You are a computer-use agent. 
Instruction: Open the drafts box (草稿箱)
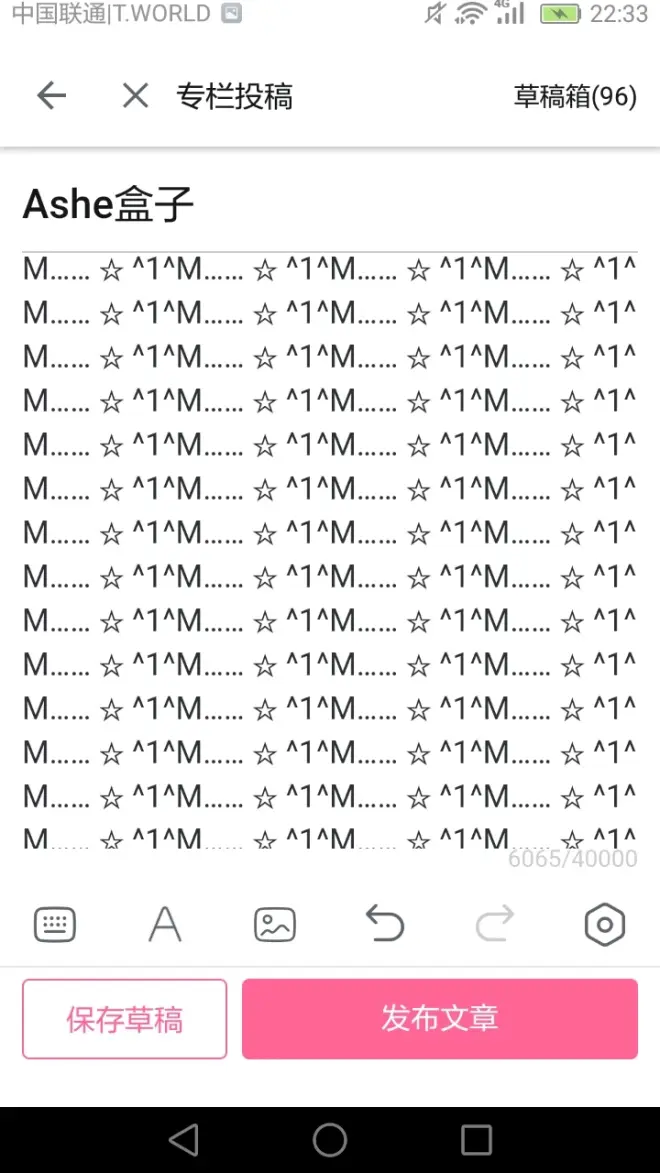tap(575, 96)
